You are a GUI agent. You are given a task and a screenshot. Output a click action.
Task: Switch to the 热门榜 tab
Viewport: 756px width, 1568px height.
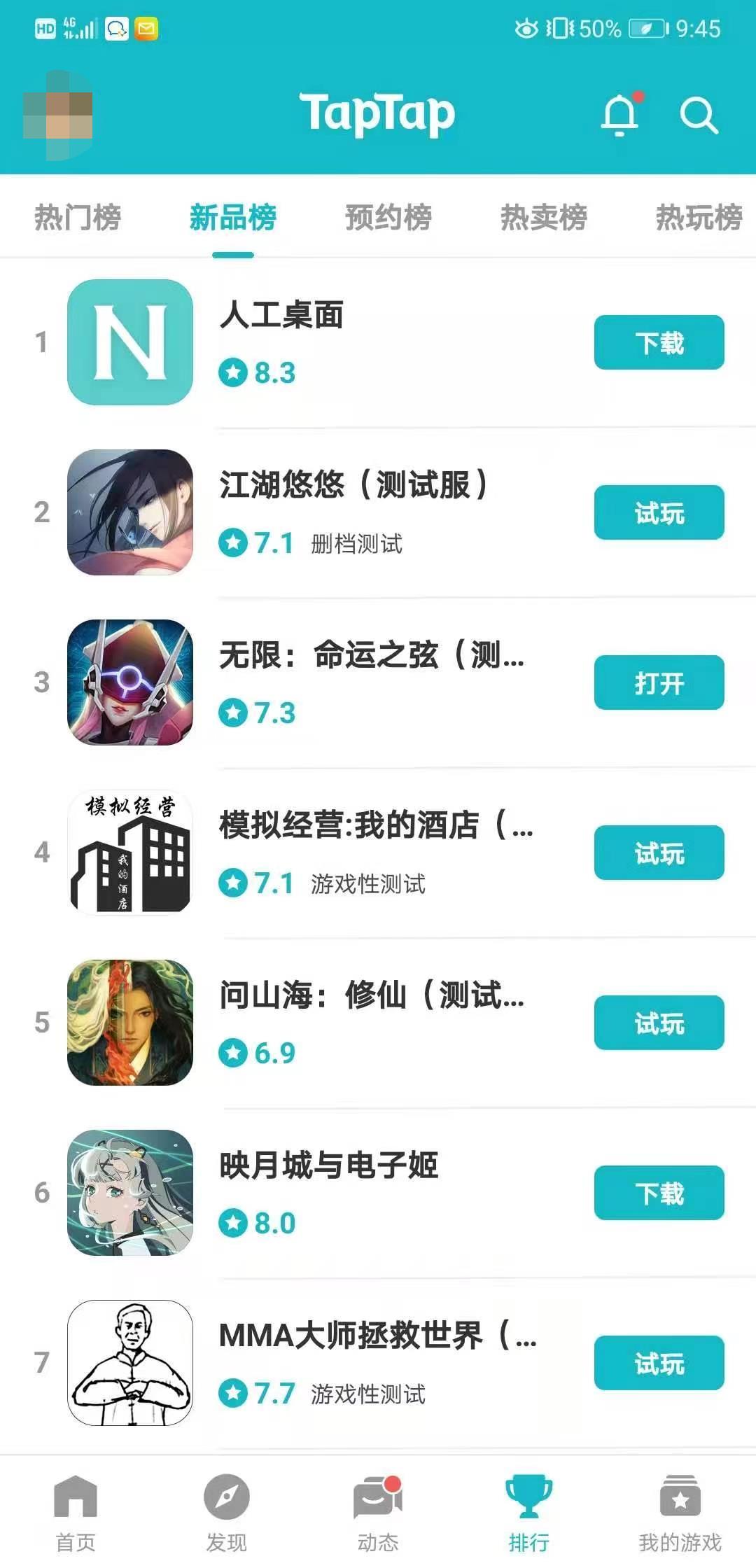click(77, 217)
